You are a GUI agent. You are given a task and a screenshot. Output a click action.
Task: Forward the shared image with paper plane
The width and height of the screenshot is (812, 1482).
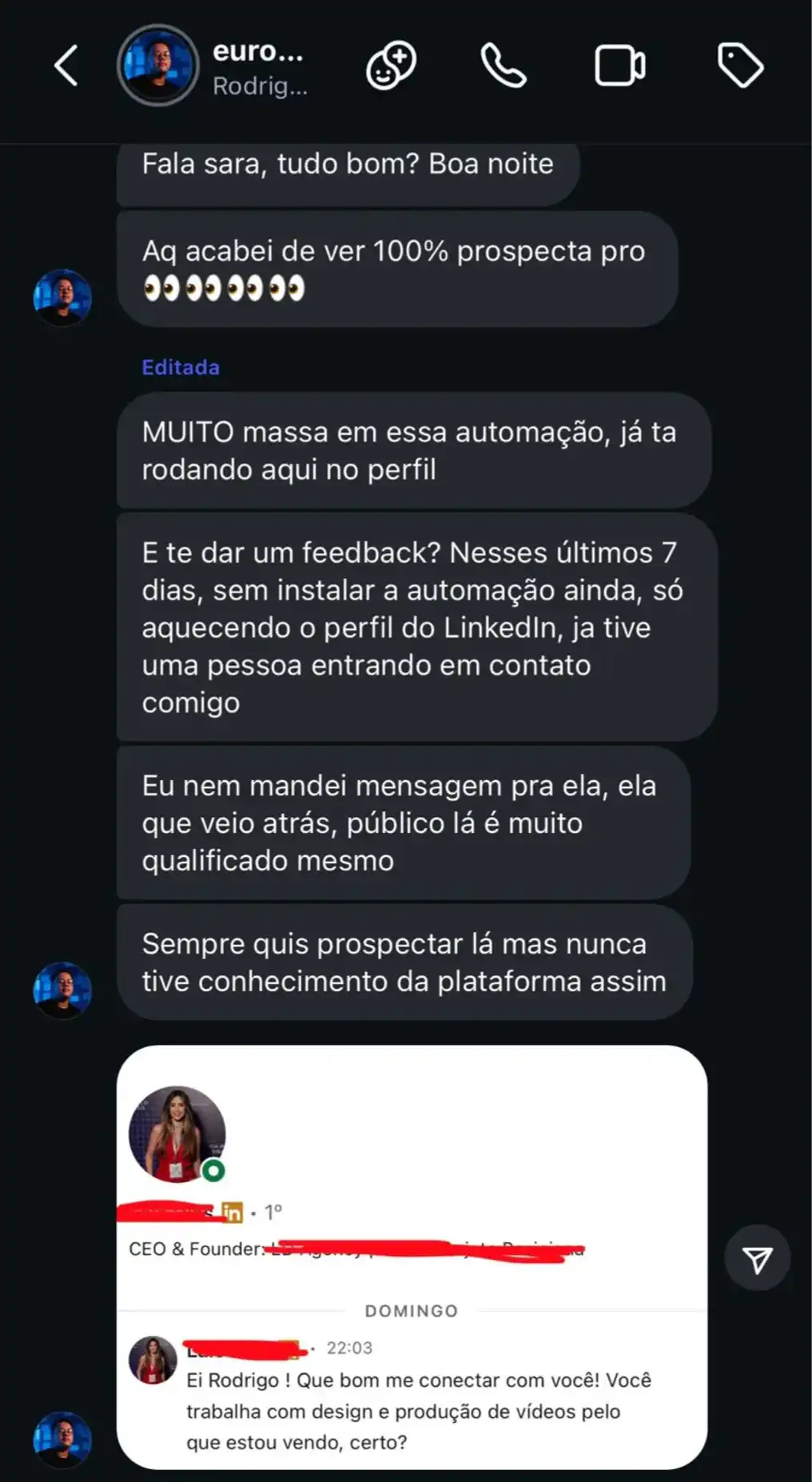(757, 1257)
